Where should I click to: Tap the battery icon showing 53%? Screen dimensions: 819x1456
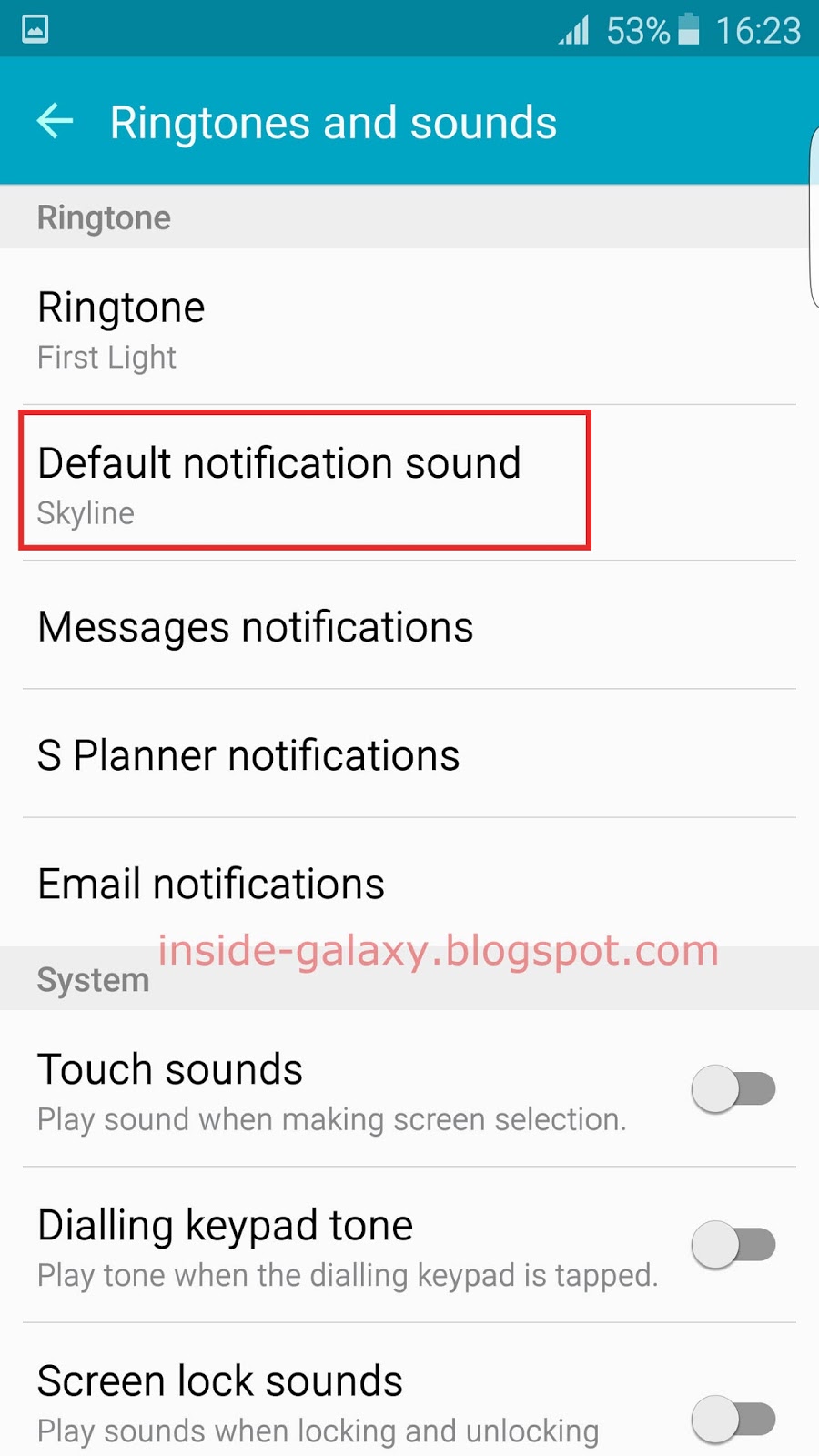tap(689, 30)
